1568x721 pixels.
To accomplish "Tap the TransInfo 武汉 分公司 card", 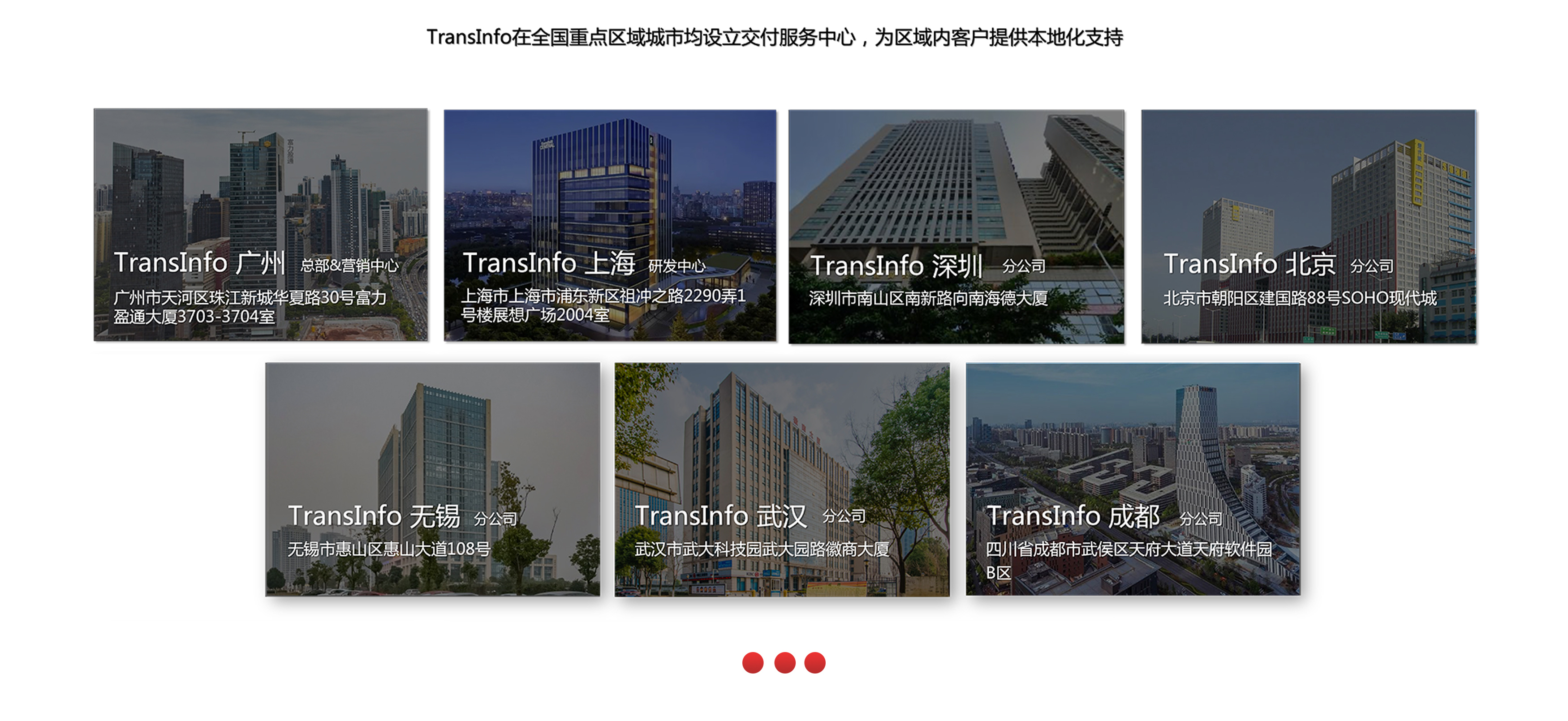I will (782, 480).
